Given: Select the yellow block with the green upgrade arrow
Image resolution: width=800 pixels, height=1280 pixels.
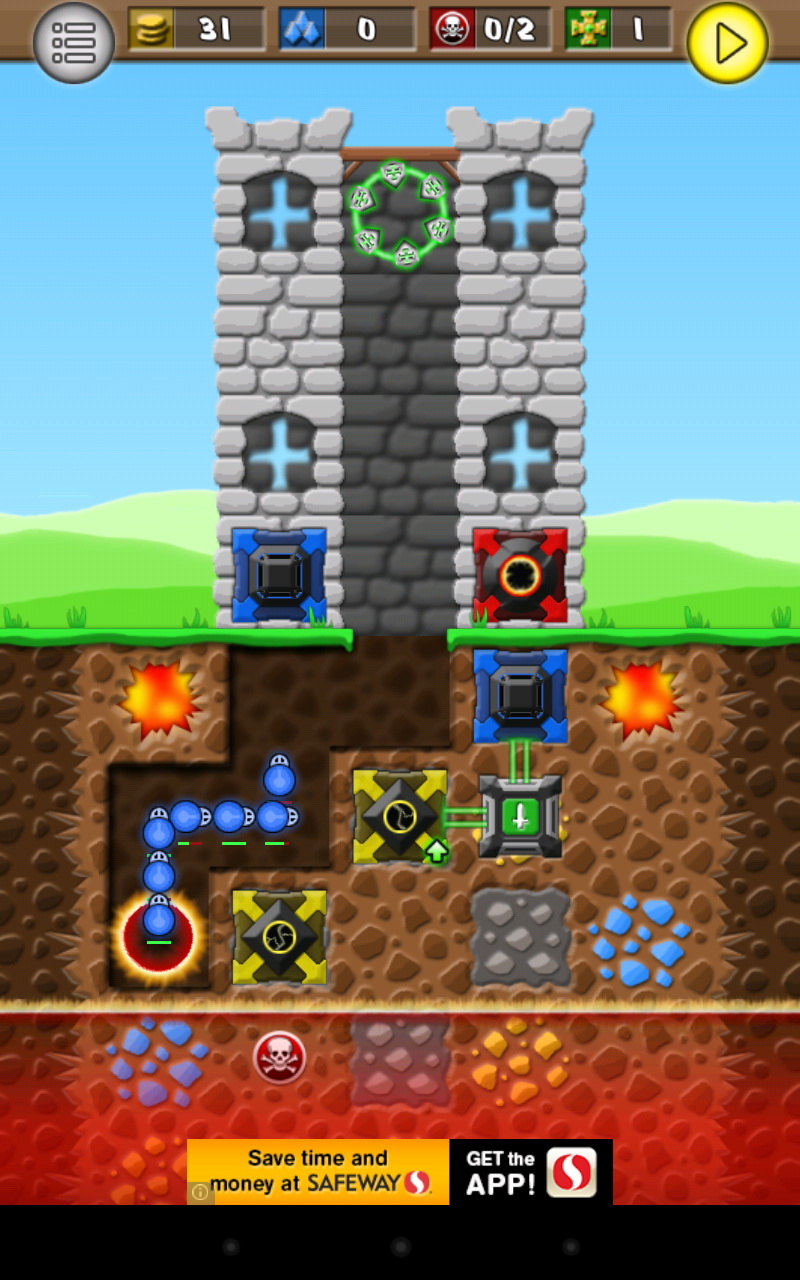Looking at the screenshot, I should pos(400,816).
